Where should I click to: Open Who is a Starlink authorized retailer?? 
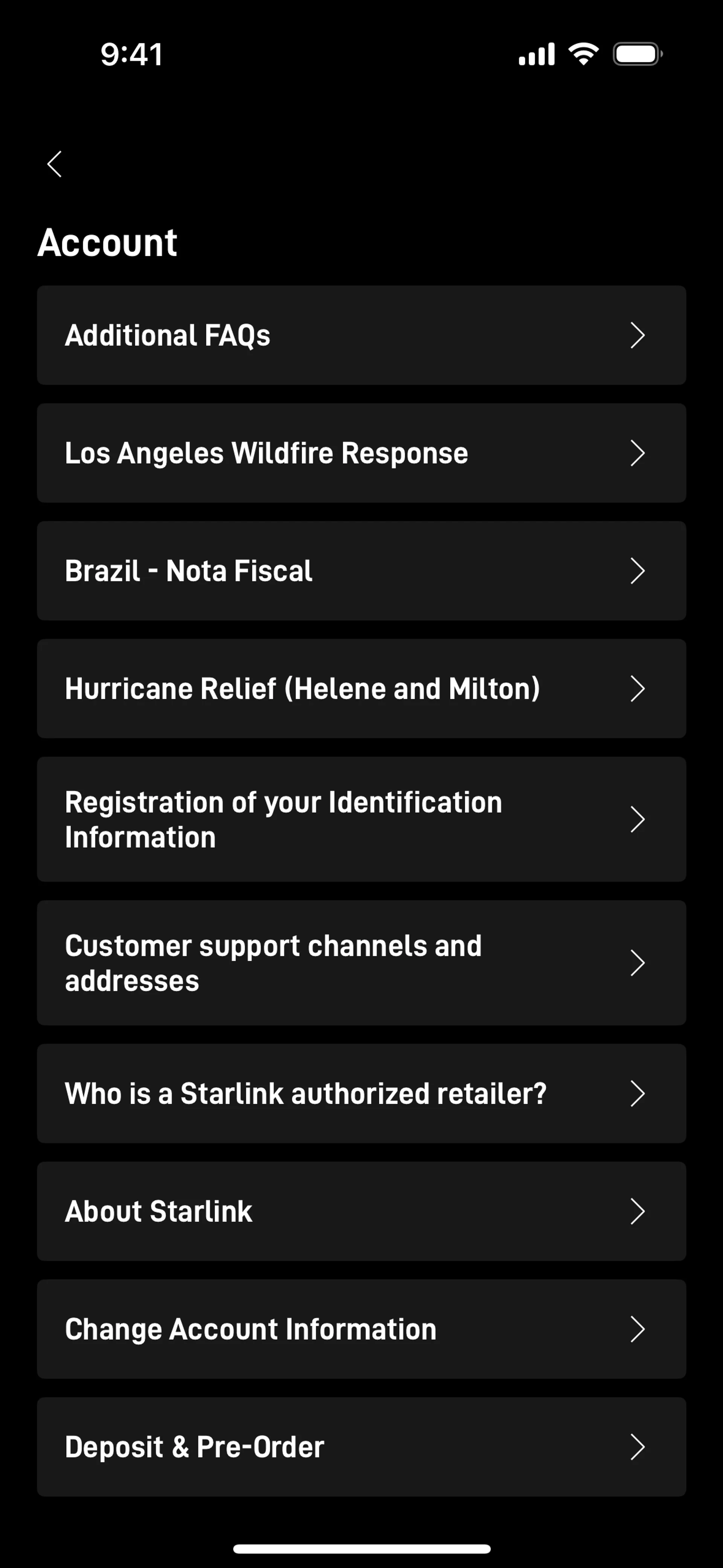361,1093
